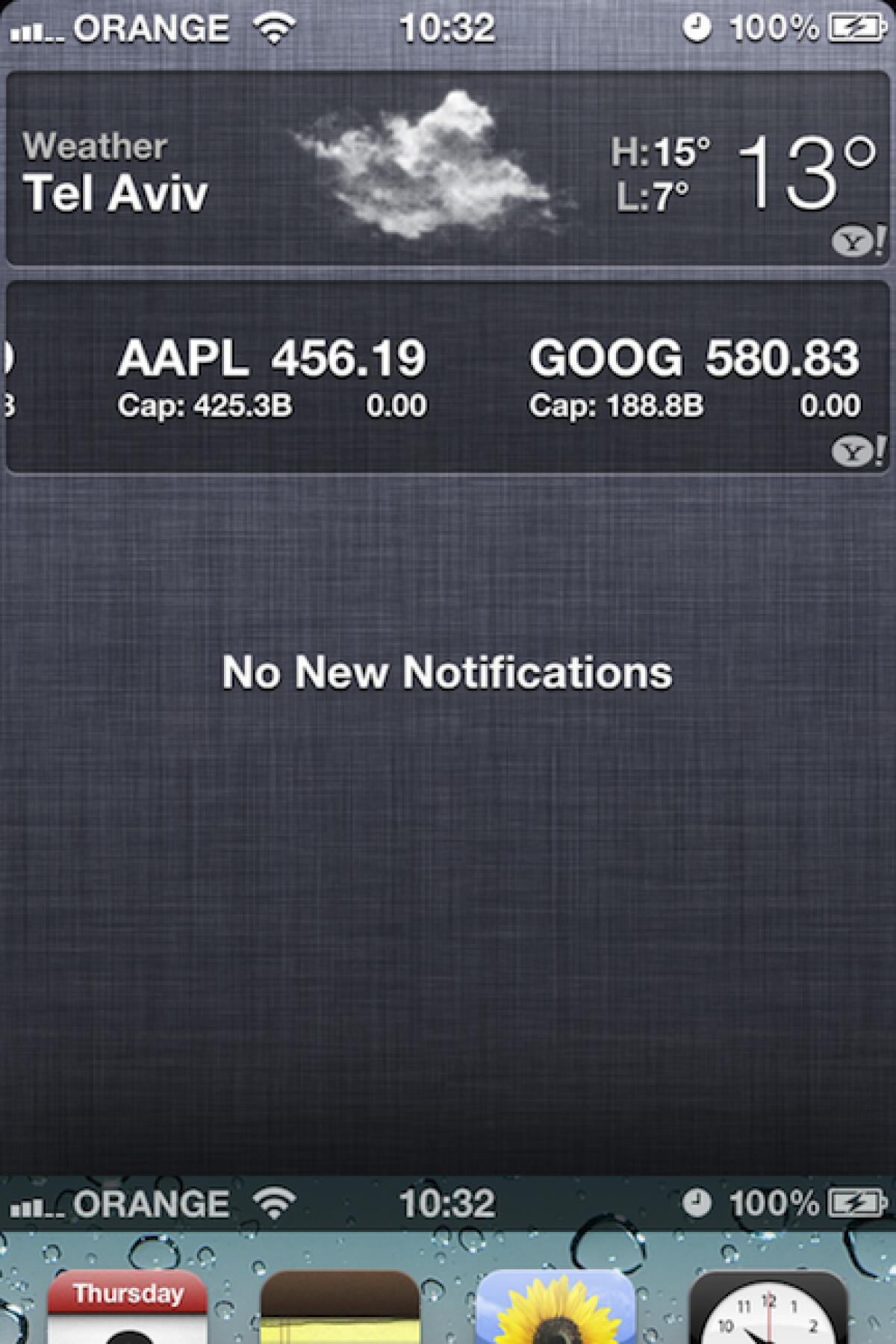The height and width of the screenshot is (1344, 896).
Task: Tap the AAPL market cap value
Action: click(x=205, y=404)
